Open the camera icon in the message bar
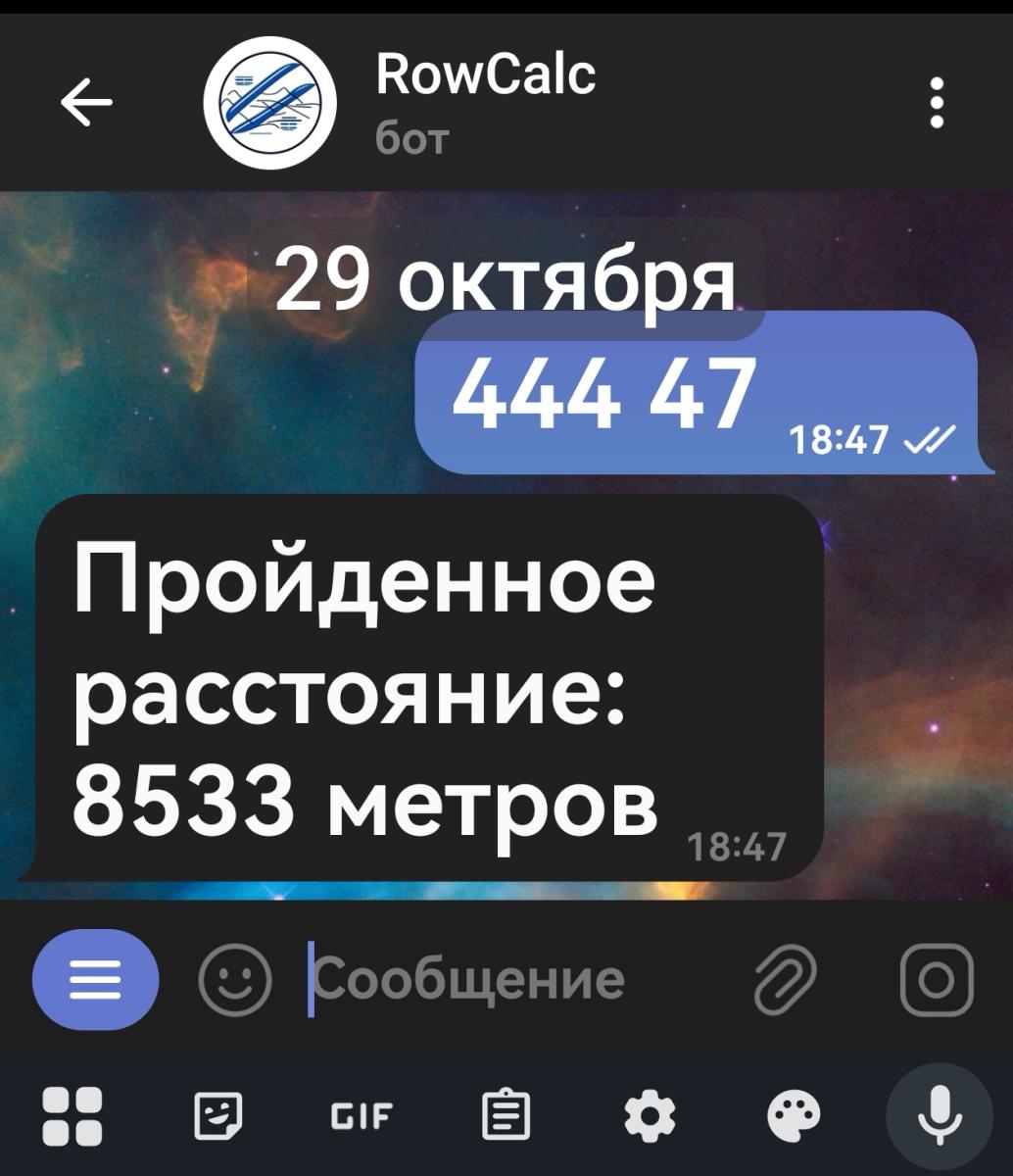 pyautogui.click(x=936, y=978)
